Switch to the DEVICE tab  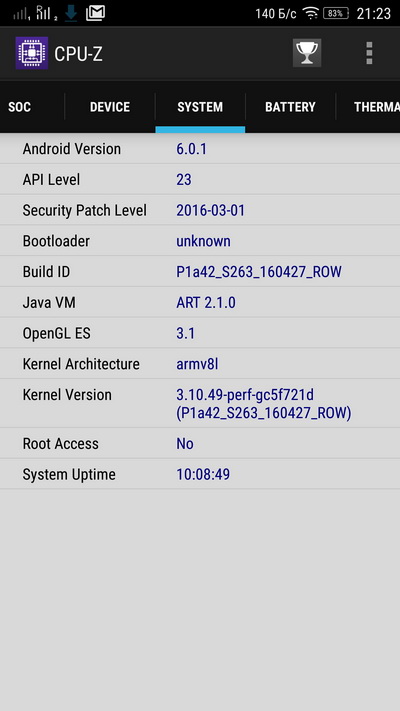(x=110, y=107)
